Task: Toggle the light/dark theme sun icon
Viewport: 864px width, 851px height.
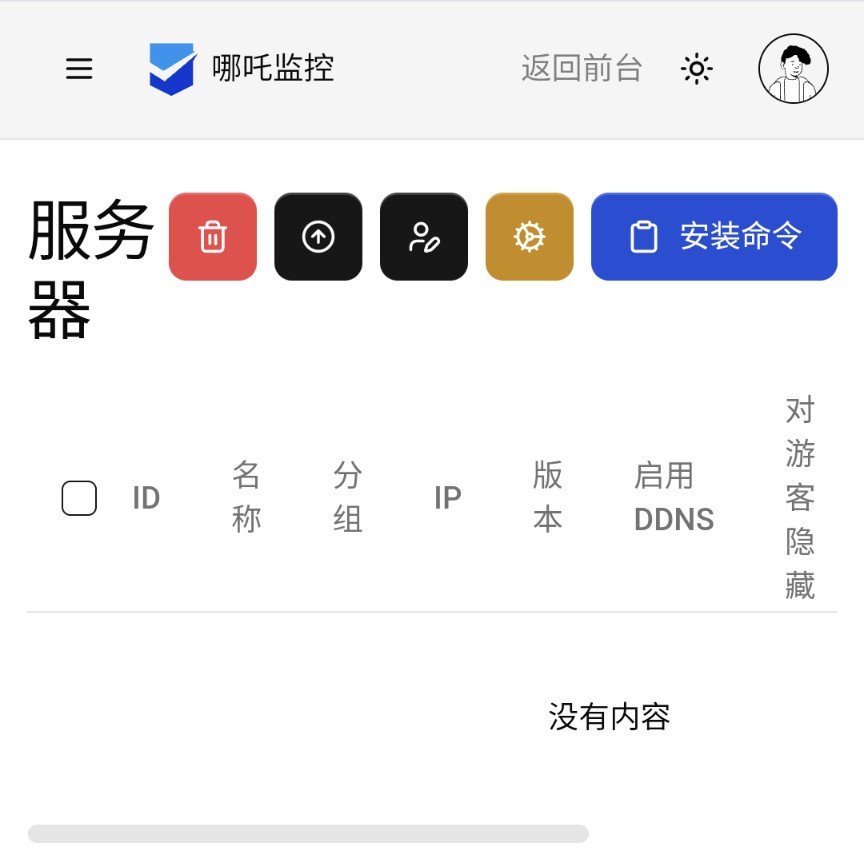Action: pos(697,68)
